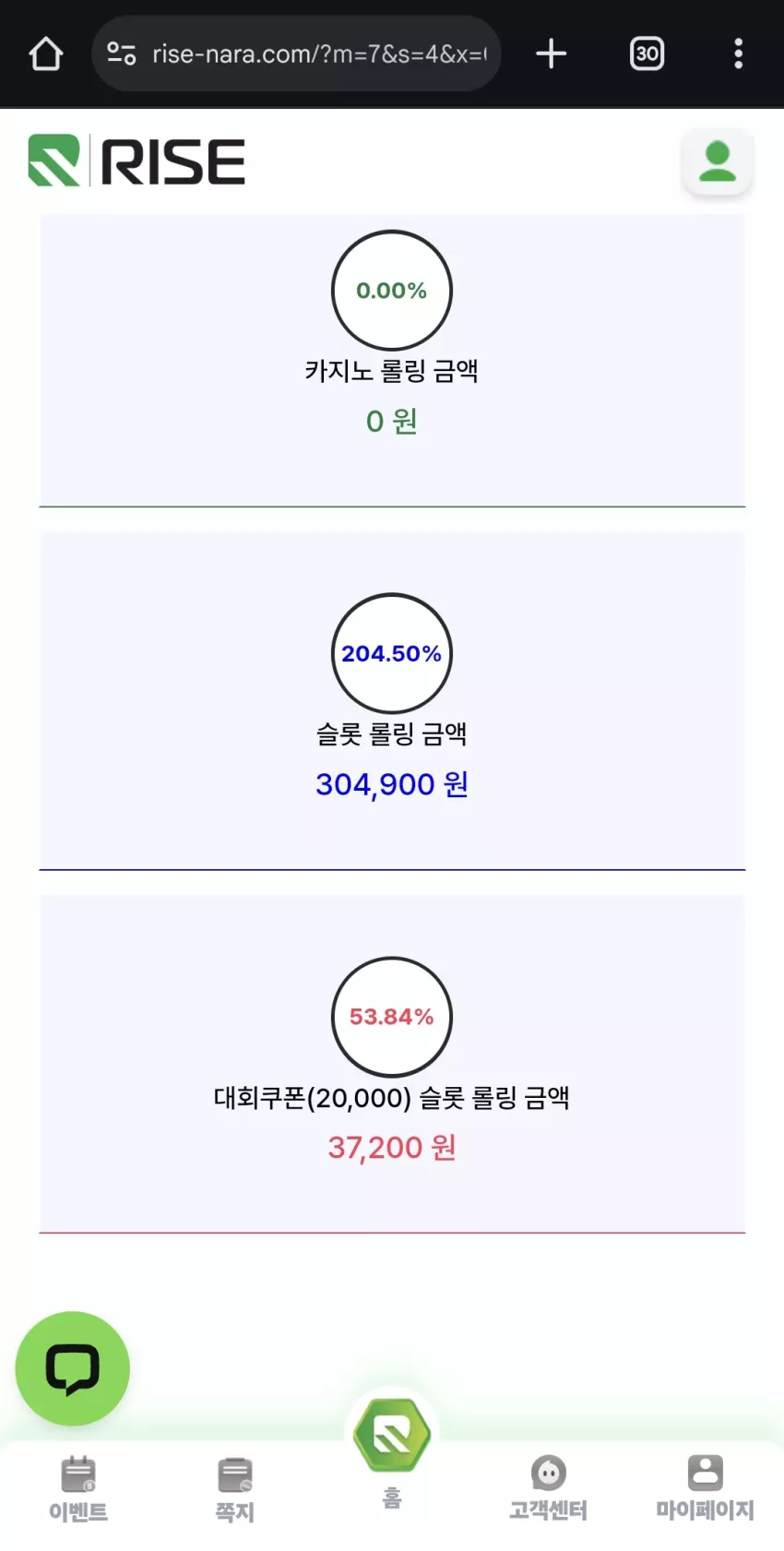This screenshot has width=784, height=1551.
Task: Open the tab switcher showing 30
Action: point(647,54)
